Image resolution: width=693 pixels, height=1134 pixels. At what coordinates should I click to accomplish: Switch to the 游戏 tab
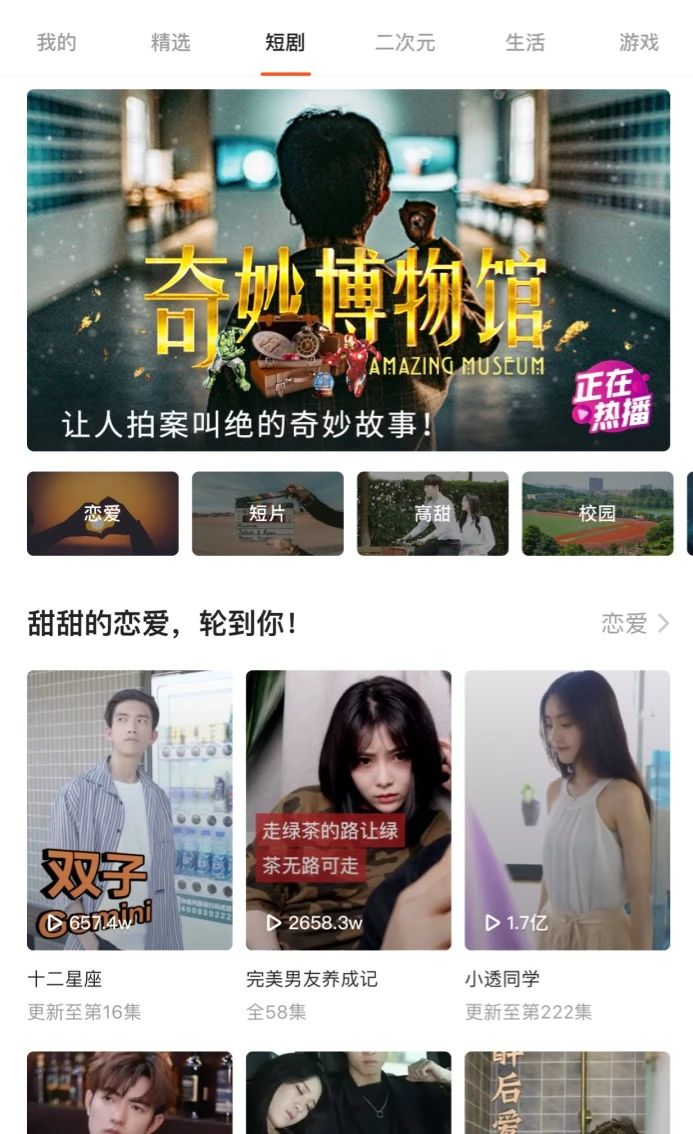tap(639, 43)
